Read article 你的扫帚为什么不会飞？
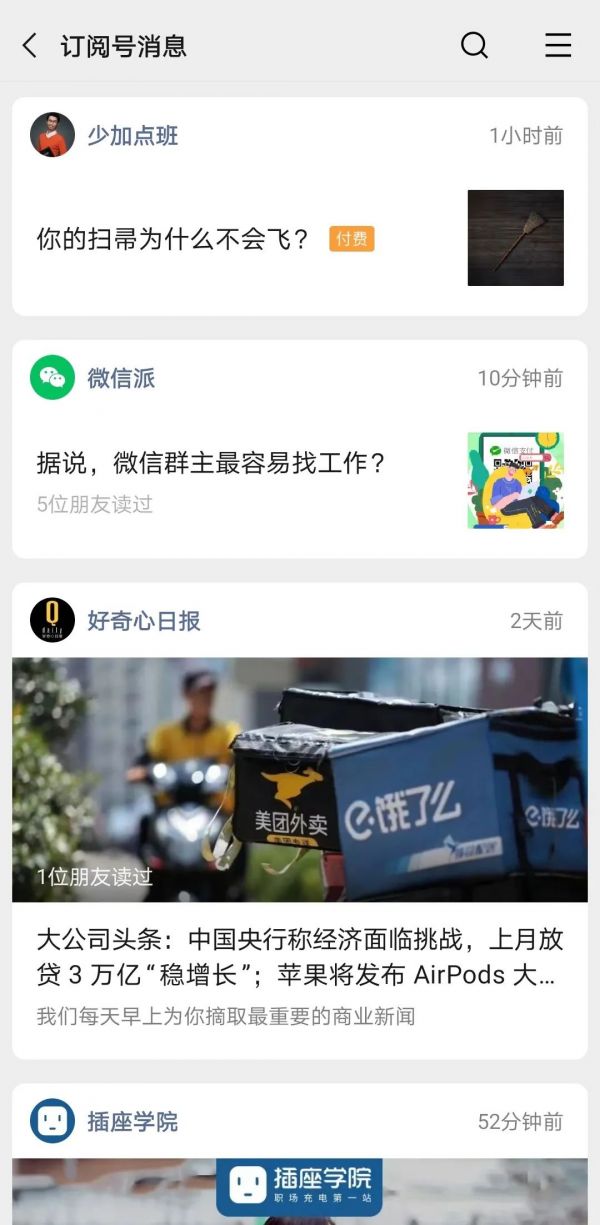The height and width of the screenshot is (1225, 600). pos(172,239)
